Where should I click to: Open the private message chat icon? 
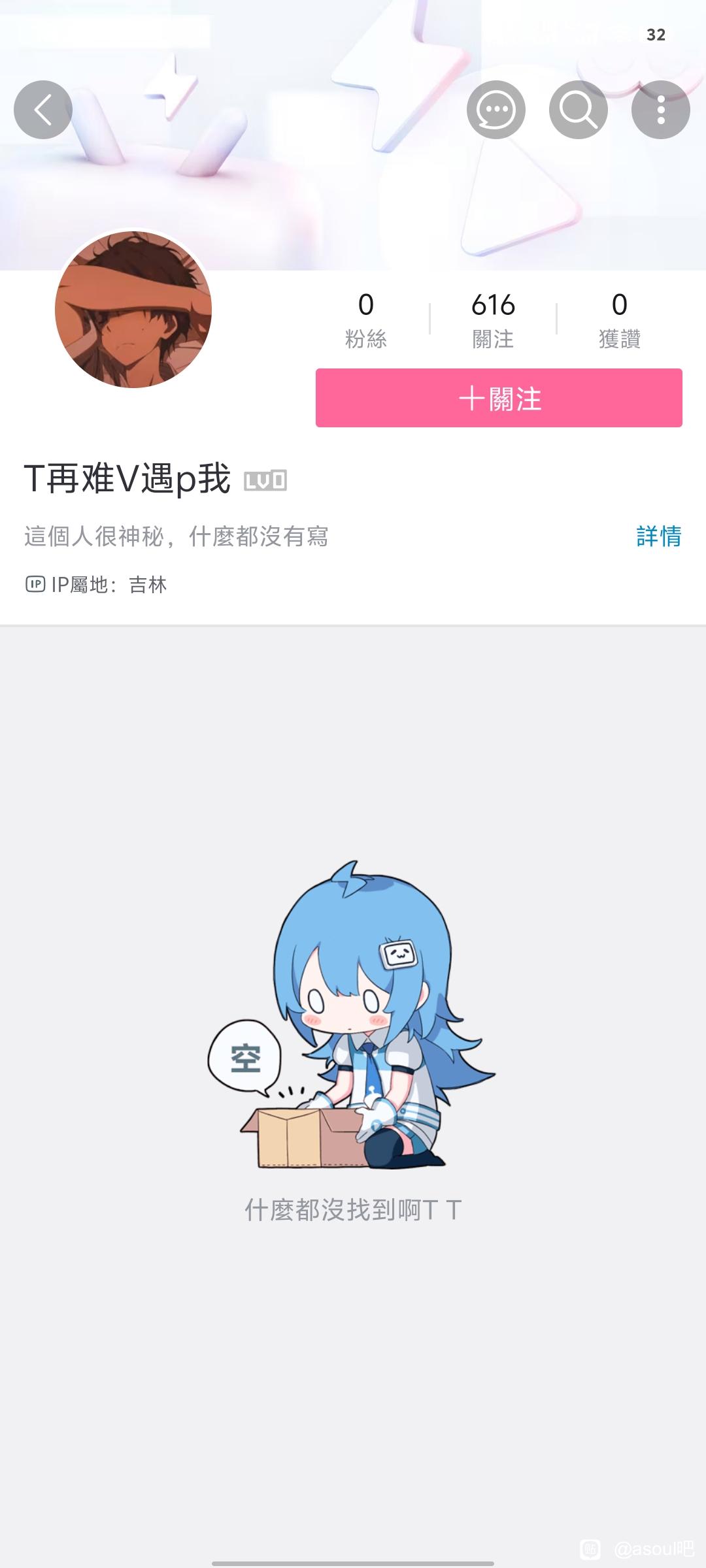tap(496, 110)
